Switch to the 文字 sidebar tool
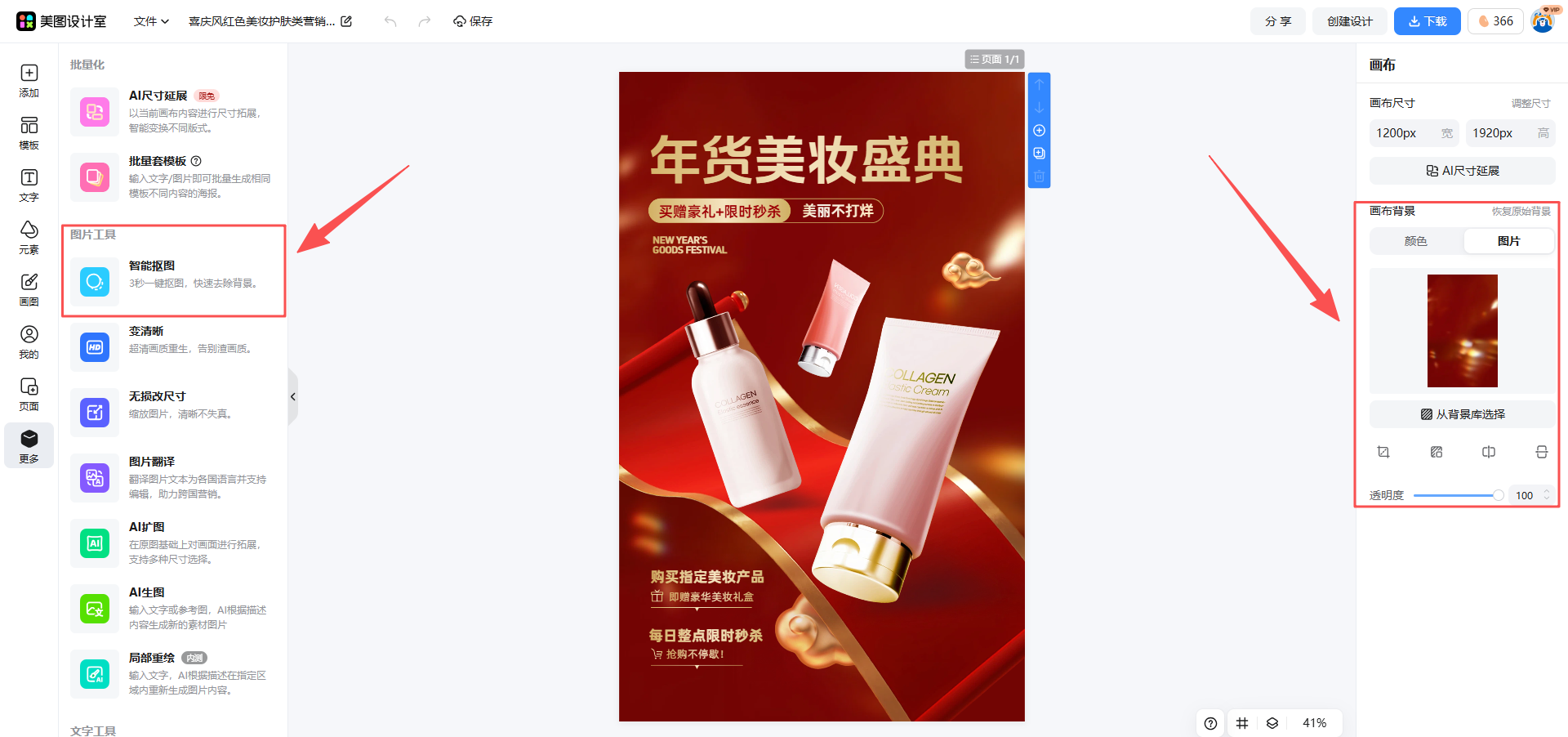Screen dimensions: 1568x737 click(29, 185)
